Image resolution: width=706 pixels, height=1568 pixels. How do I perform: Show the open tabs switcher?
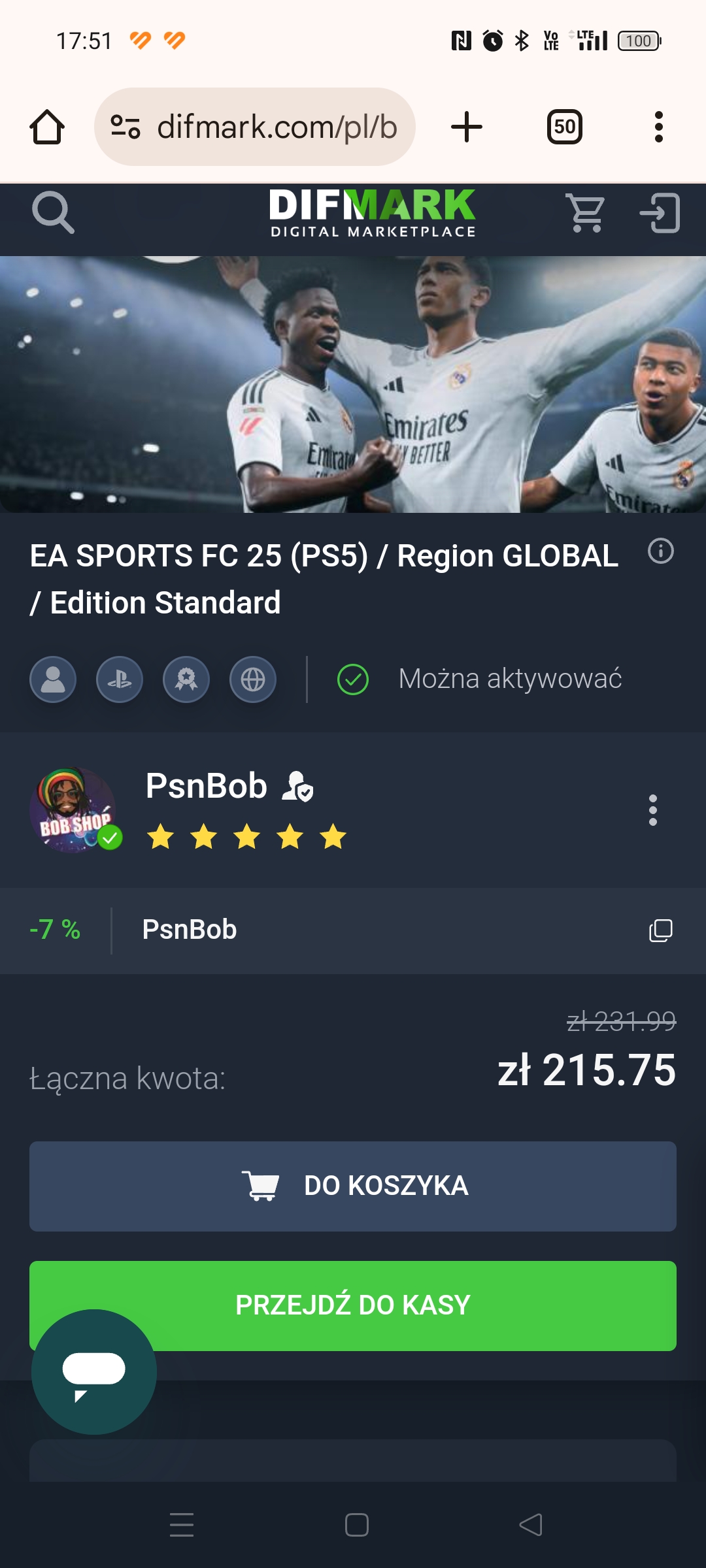pyautogui.click(x=565, y=127)
